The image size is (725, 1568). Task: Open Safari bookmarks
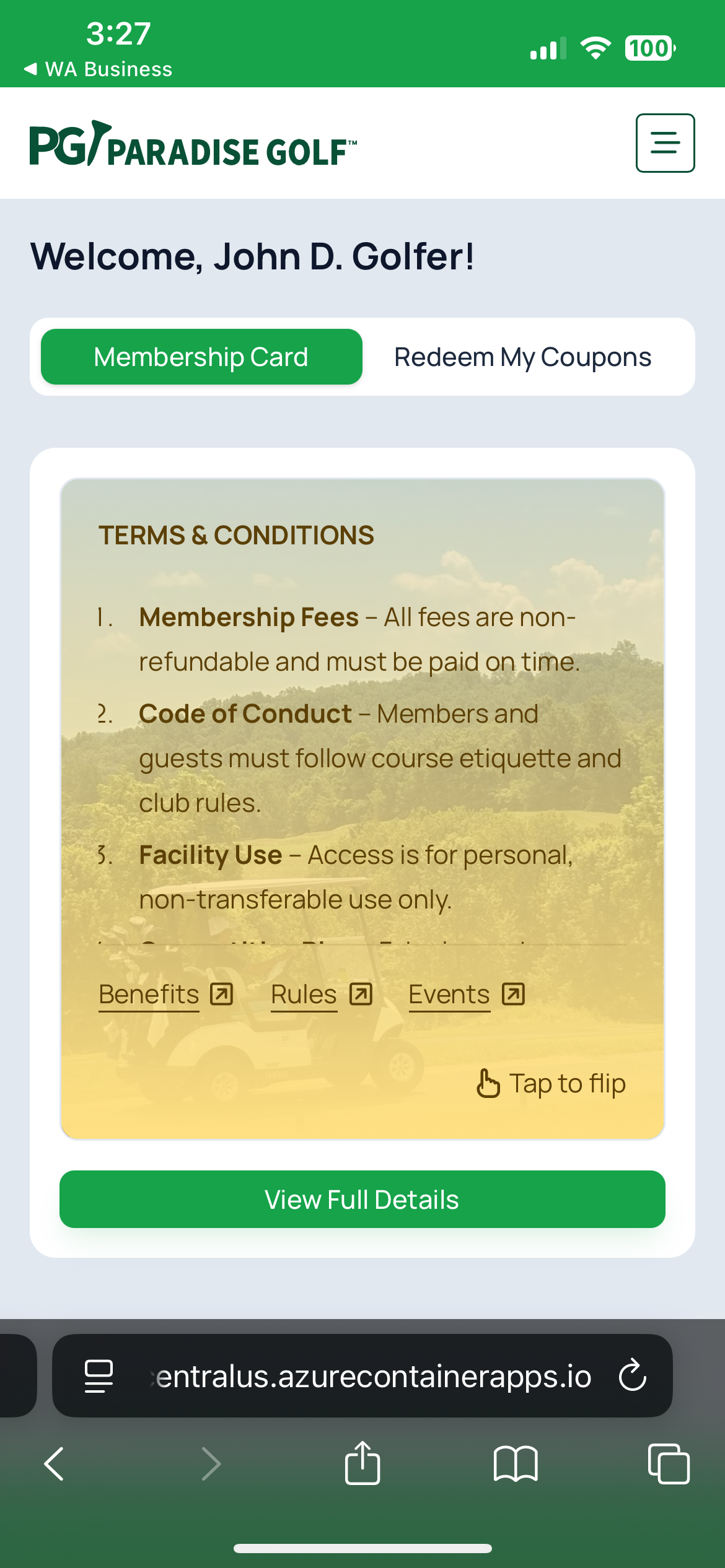coord(515,1464)
